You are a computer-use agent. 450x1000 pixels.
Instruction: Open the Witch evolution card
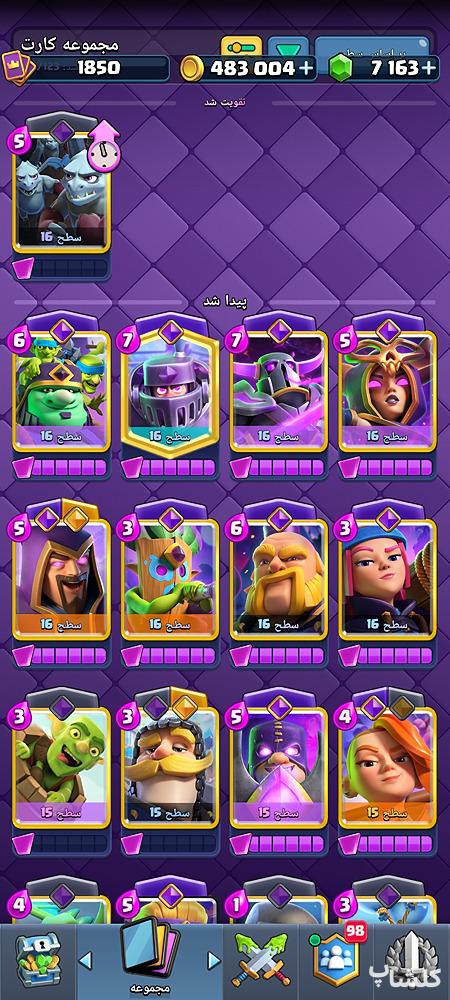[388, 394]
